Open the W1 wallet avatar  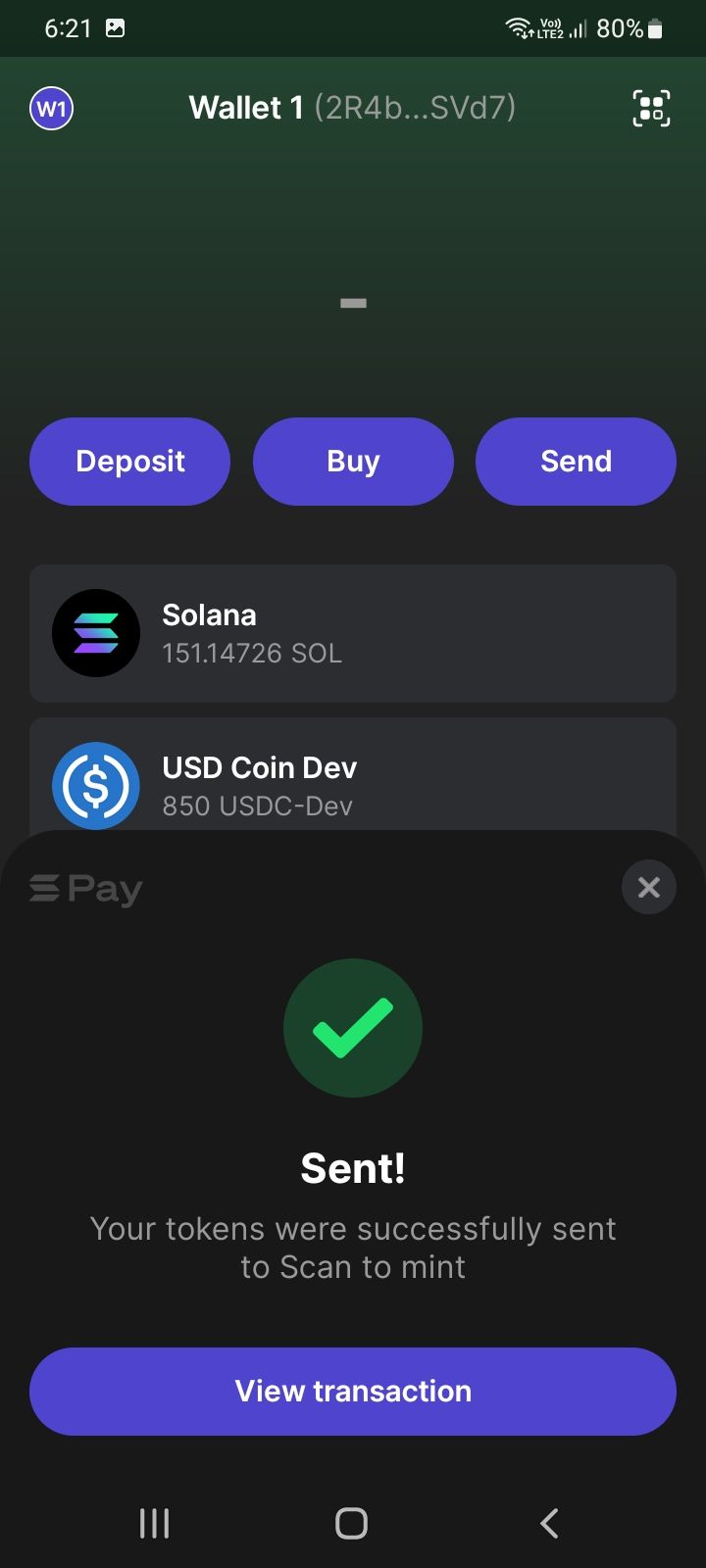point(51,108)
